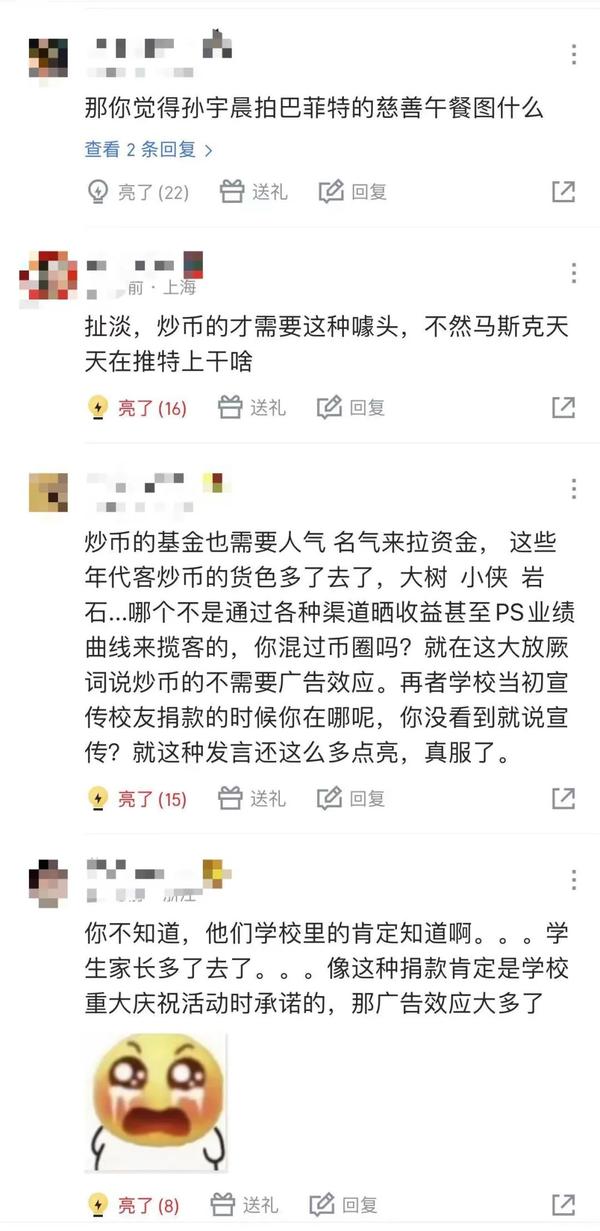
Task: Open overflow menu on 扯淡 comment
Action: [573, 272]
